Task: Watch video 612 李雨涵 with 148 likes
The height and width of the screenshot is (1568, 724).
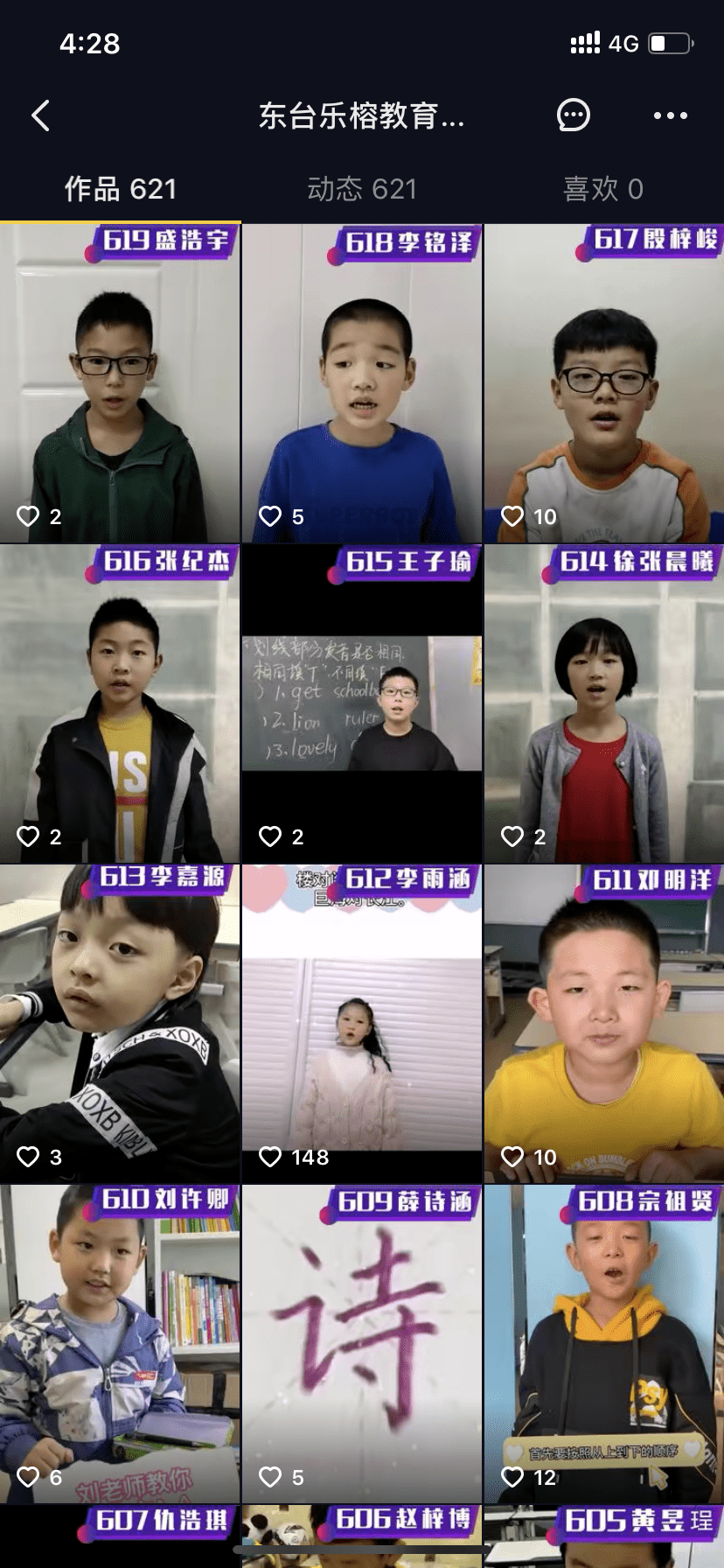Action: click(362, 1024)
